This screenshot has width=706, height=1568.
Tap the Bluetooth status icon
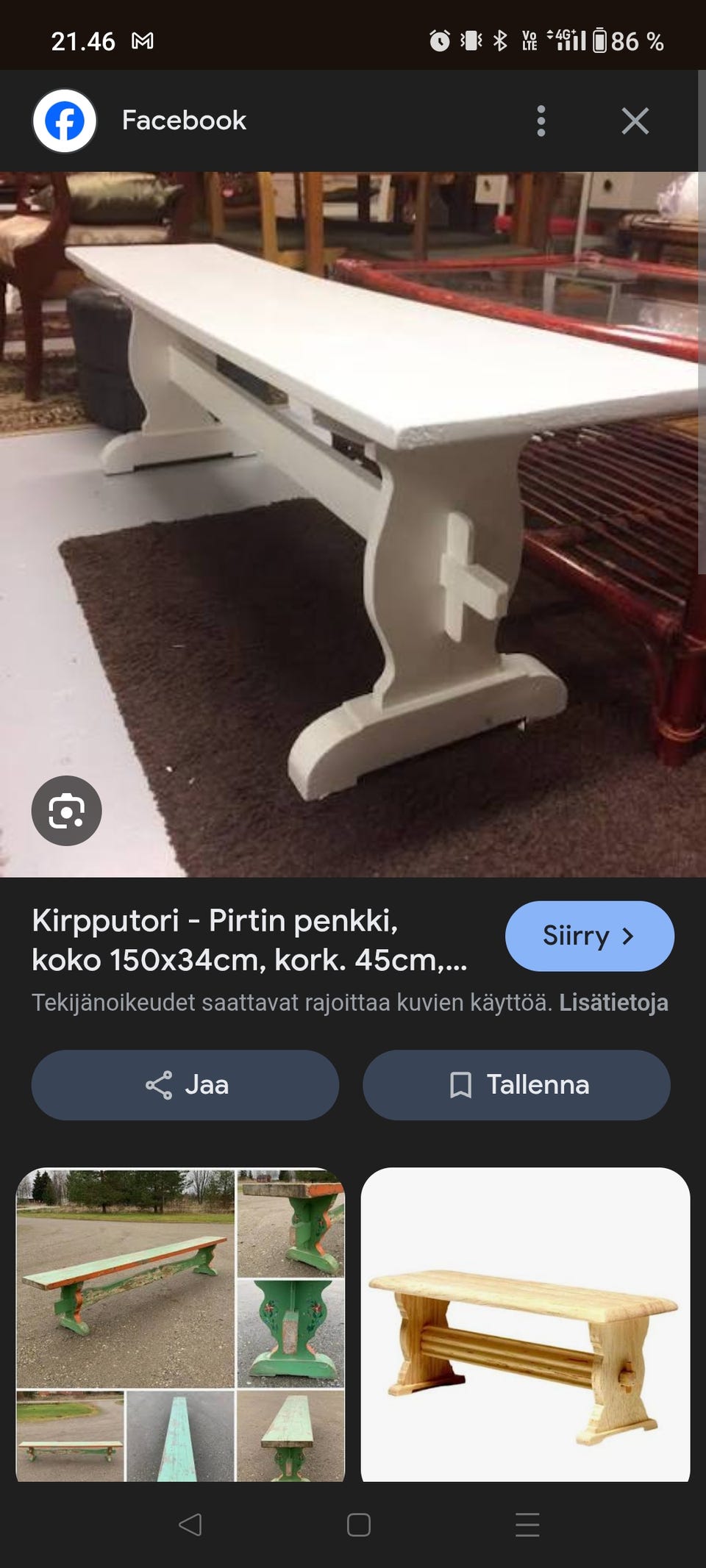[x=502, y=42]
